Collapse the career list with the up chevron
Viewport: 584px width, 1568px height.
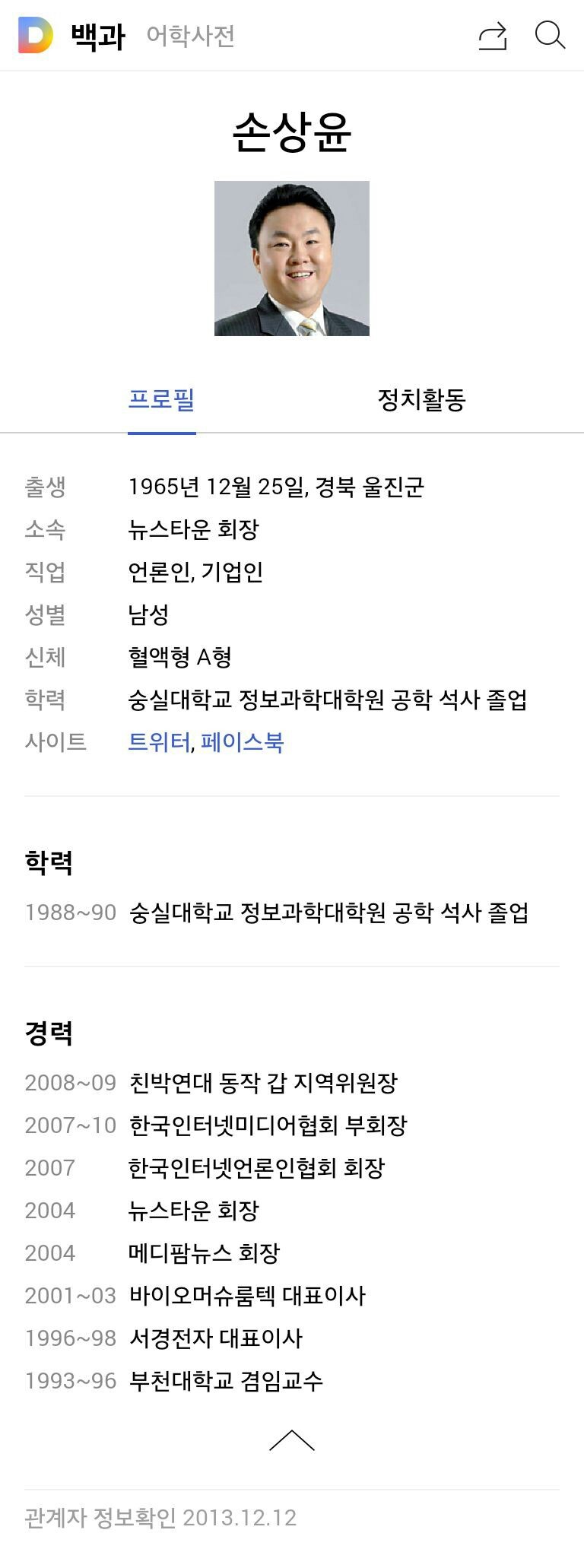point(292,1440)
